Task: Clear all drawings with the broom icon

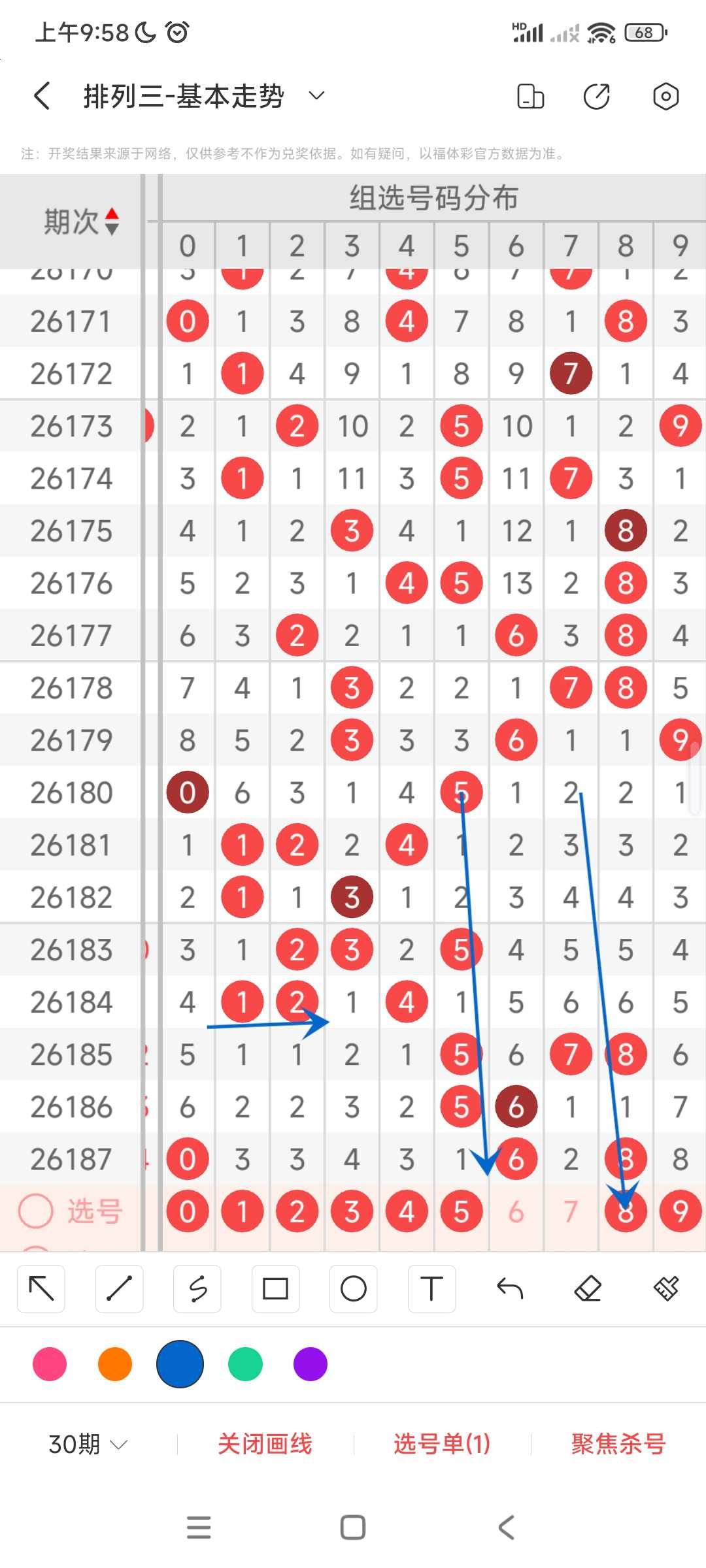Action: pyautogui.click(x=665, y=1289)
